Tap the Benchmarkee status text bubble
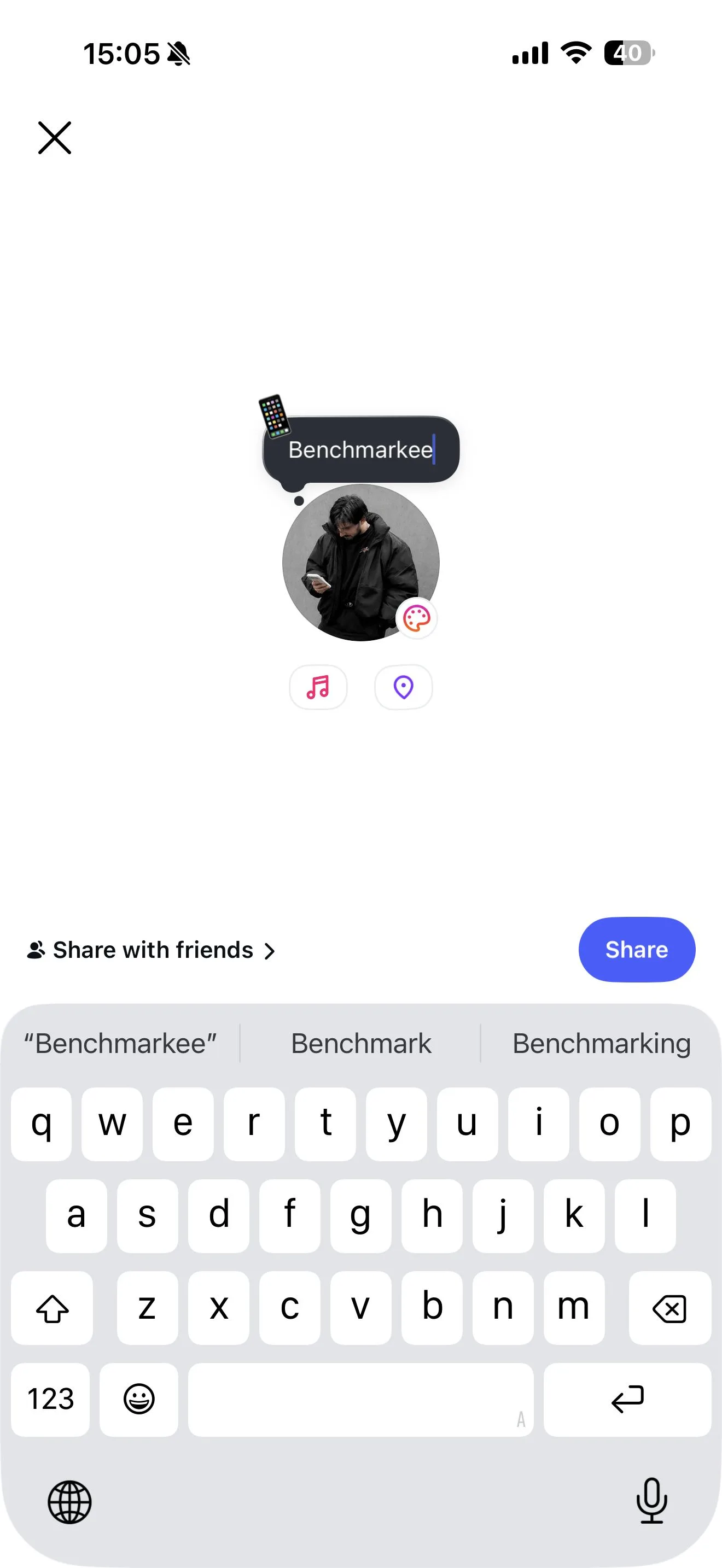Viewport: 722px width, 1568px height. [x=361, y=450]
